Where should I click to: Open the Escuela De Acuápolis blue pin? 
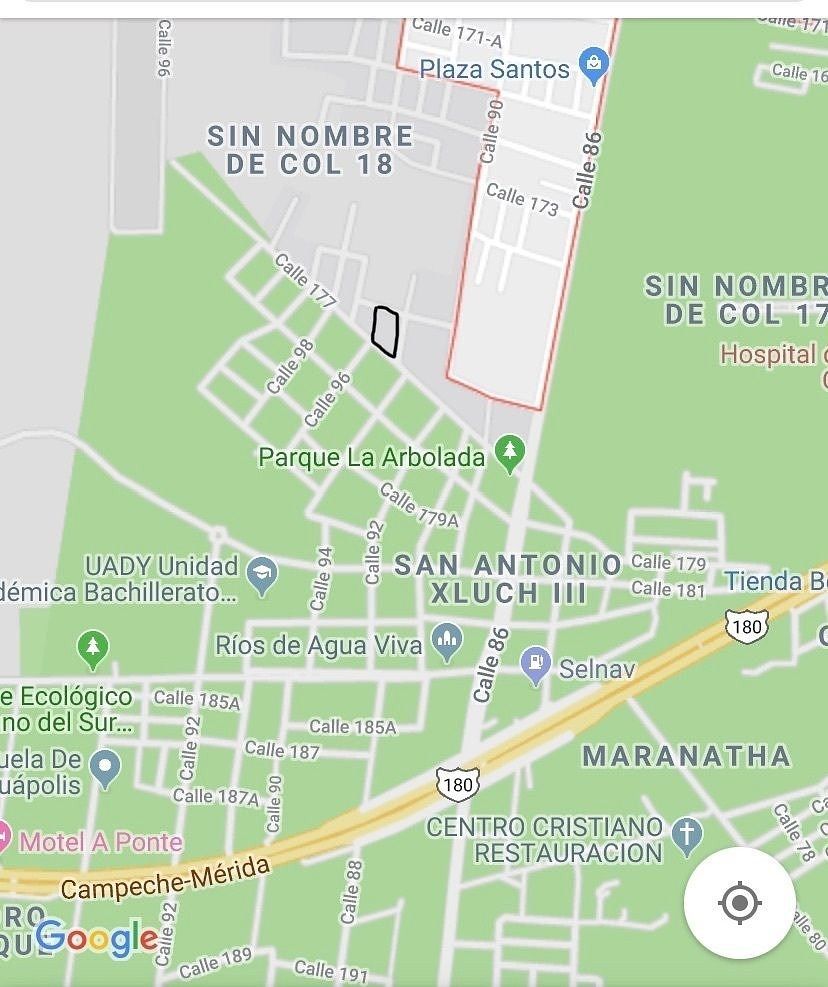coord(104,764)
